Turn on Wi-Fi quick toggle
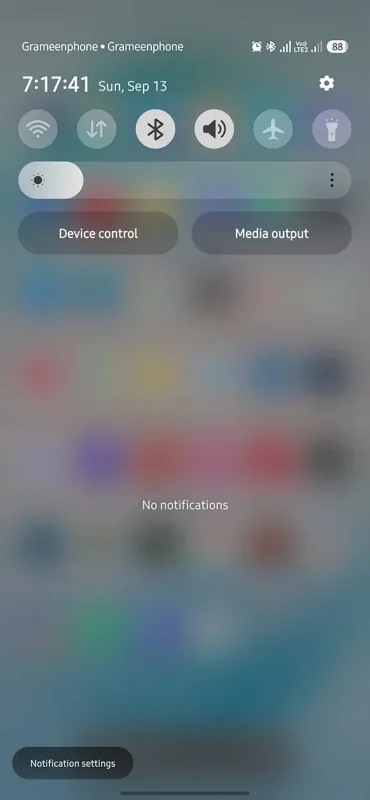 pos(38,129)
